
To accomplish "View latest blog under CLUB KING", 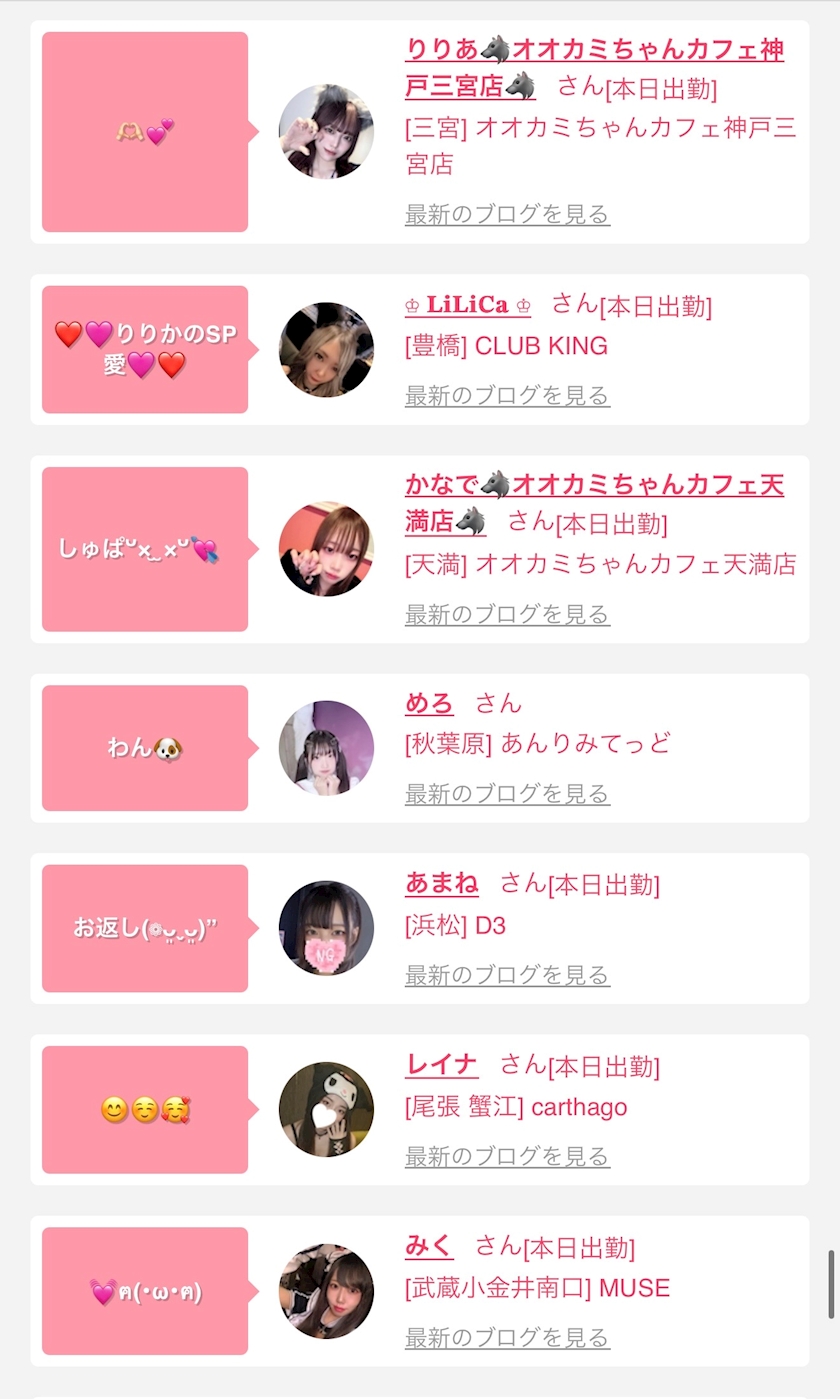I will [507, 396].
